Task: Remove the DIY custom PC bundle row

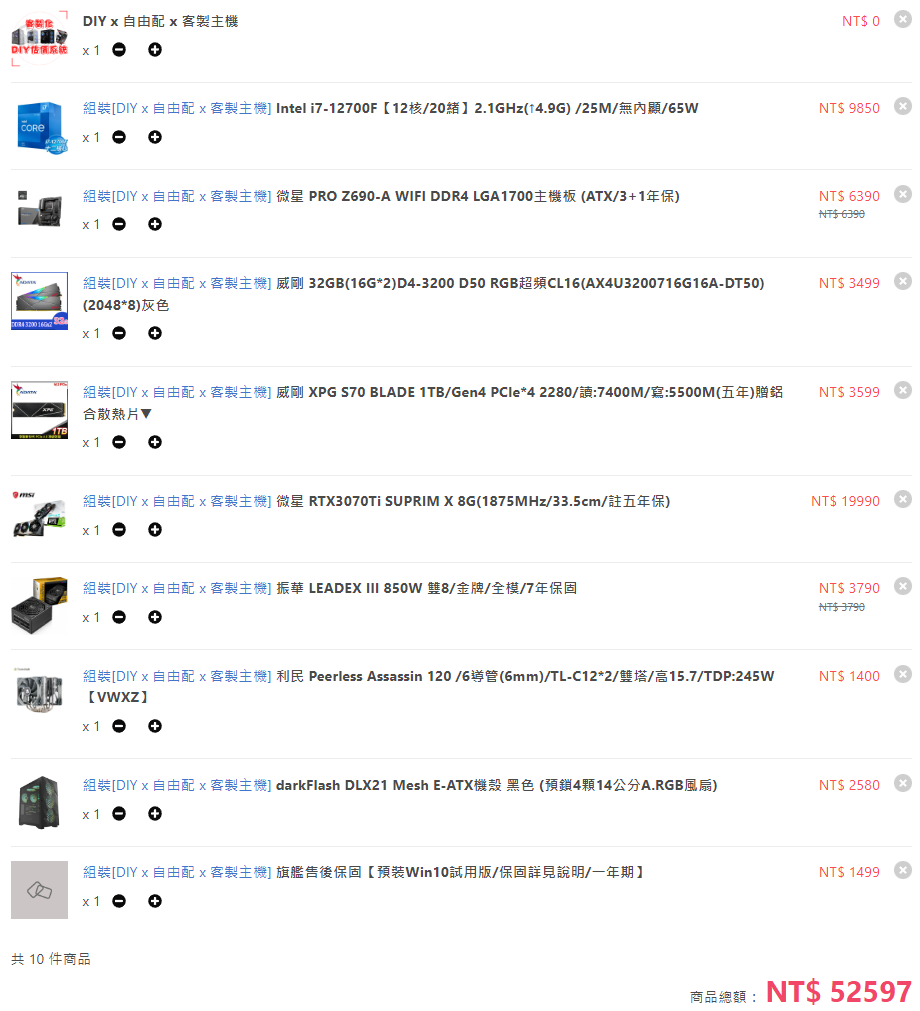Action: tap(903, 19)
